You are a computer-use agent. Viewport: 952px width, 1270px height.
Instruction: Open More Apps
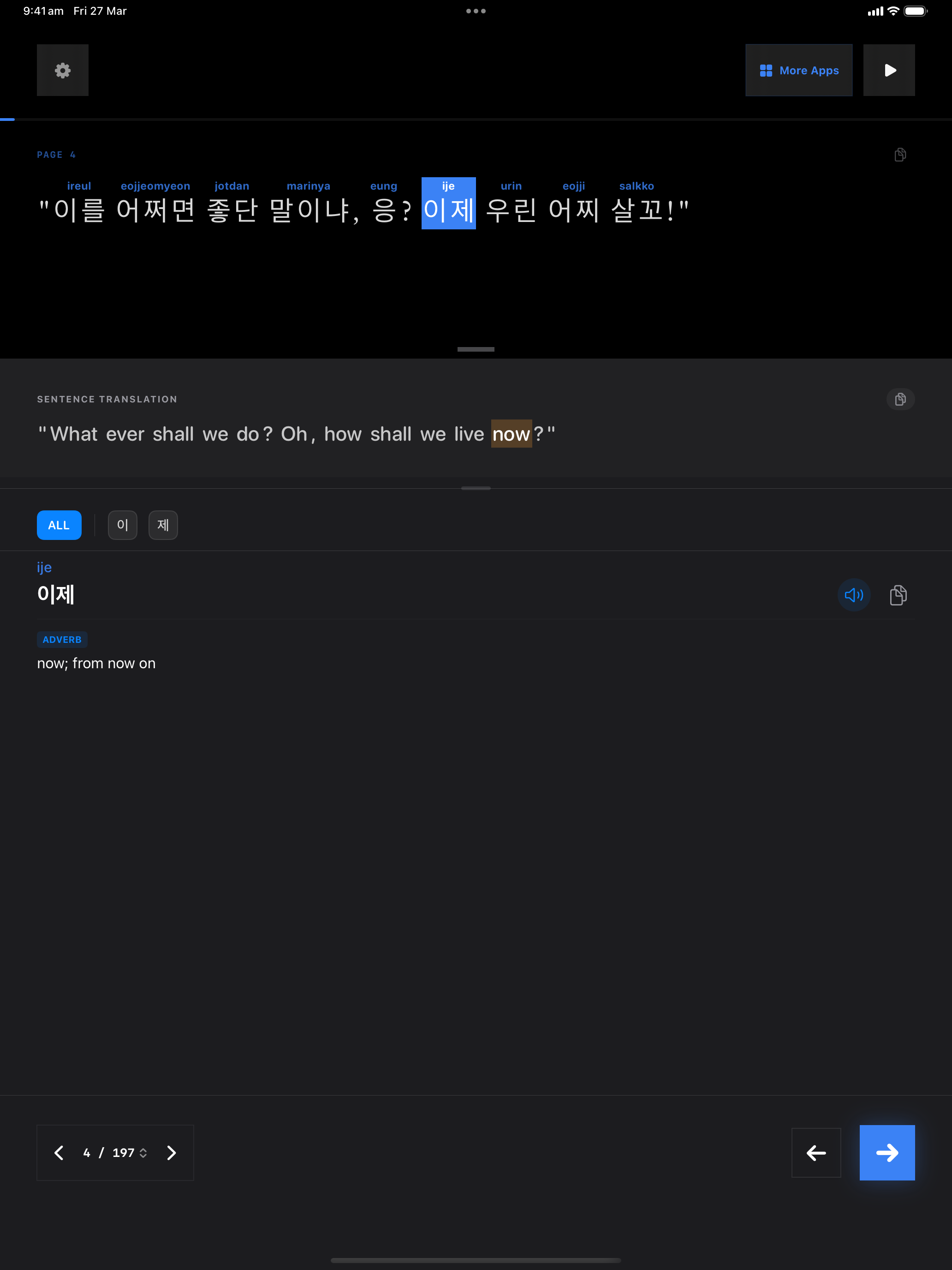pos(798,70)
